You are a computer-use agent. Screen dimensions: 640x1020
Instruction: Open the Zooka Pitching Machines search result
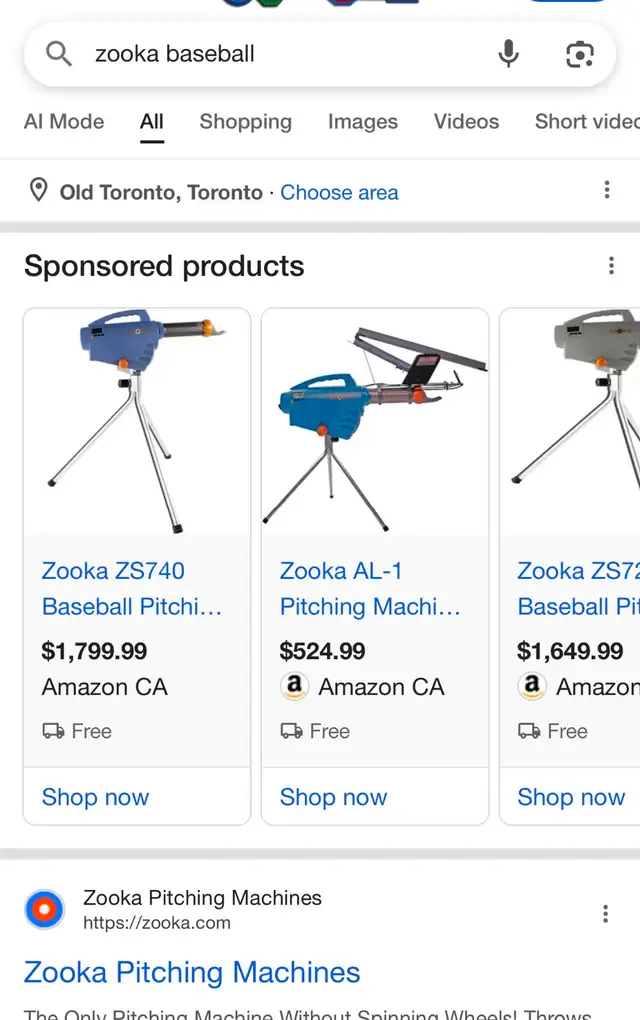[192, 972]
